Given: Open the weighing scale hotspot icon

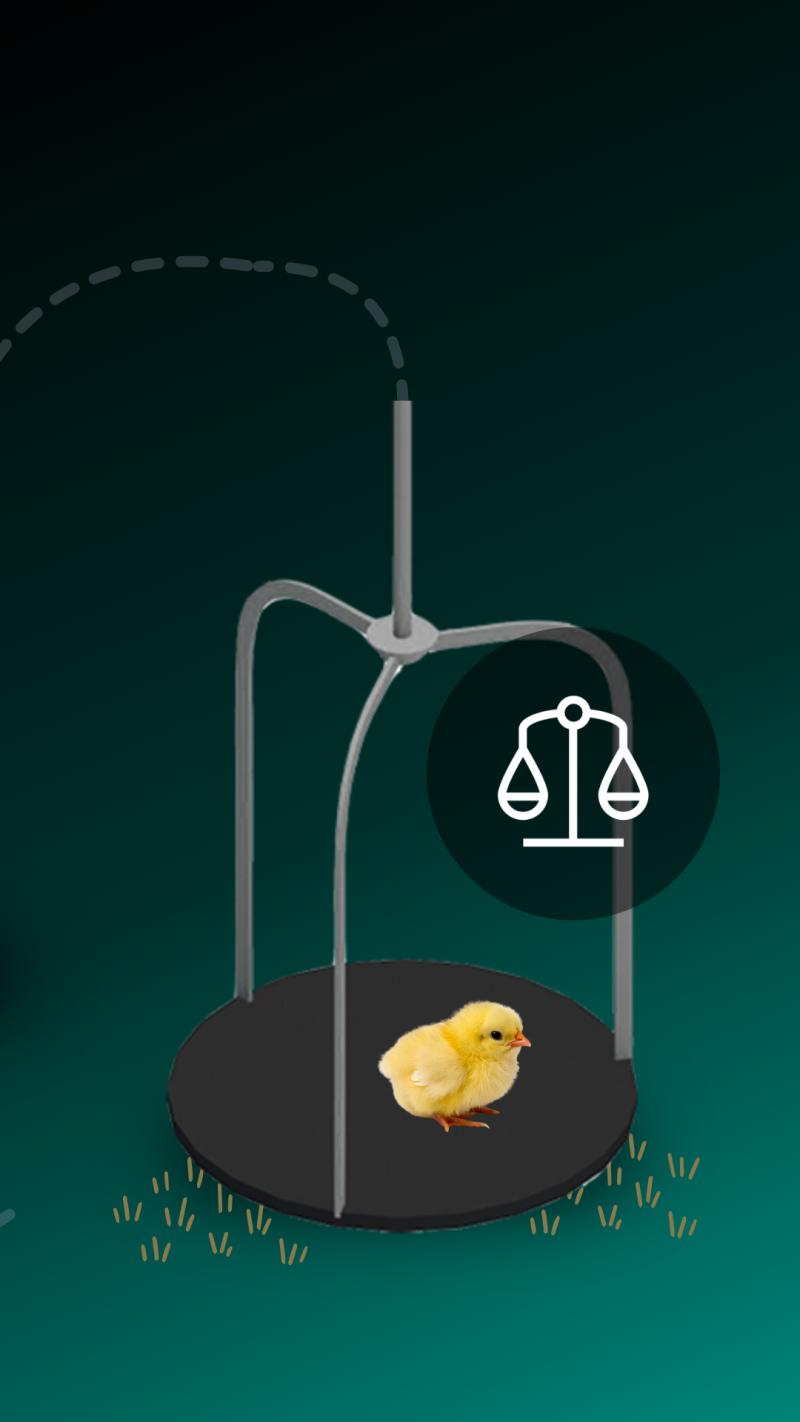Looking at the screenshot, I should [573, 773].
